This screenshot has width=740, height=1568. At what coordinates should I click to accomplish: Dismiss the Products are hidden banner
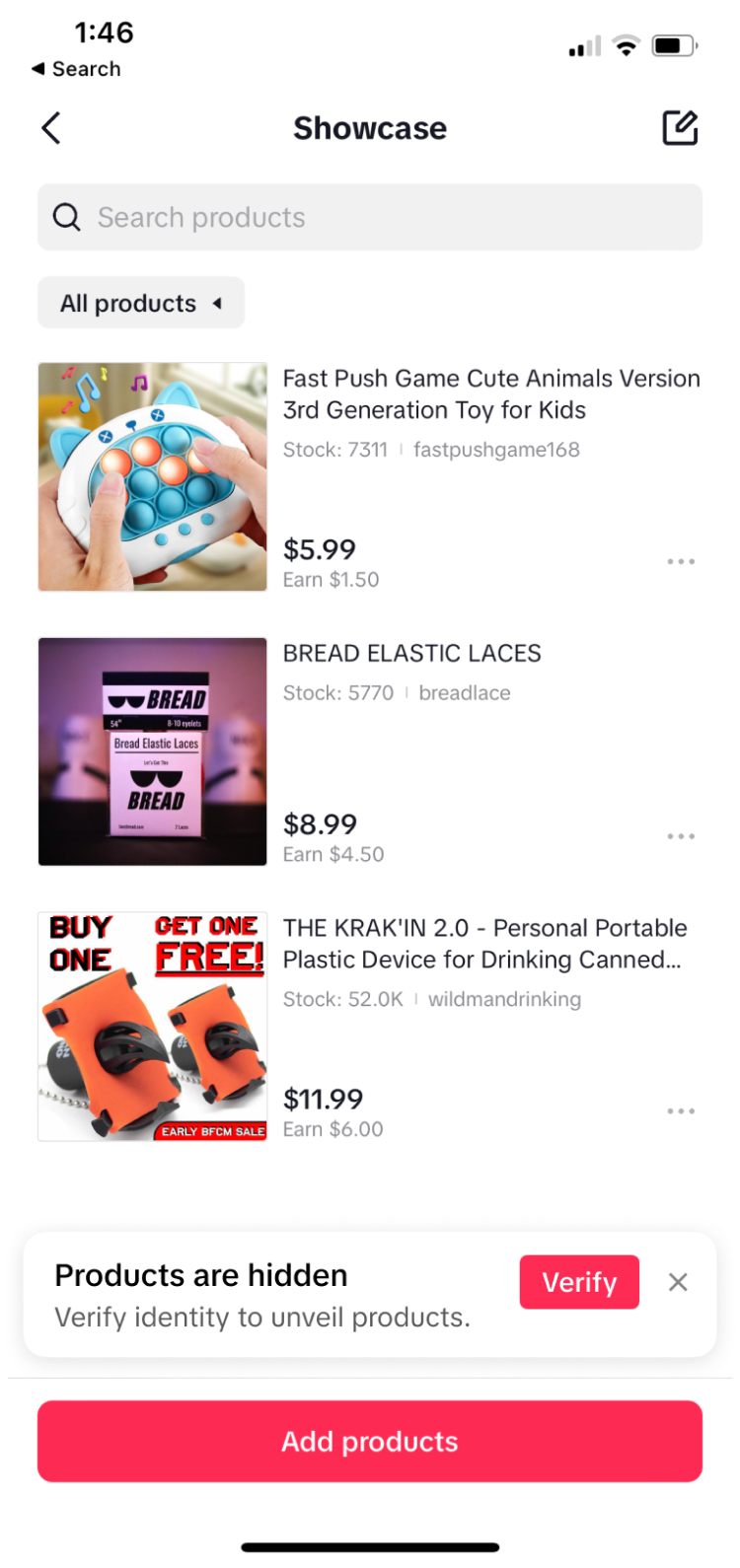[678, 1282]
